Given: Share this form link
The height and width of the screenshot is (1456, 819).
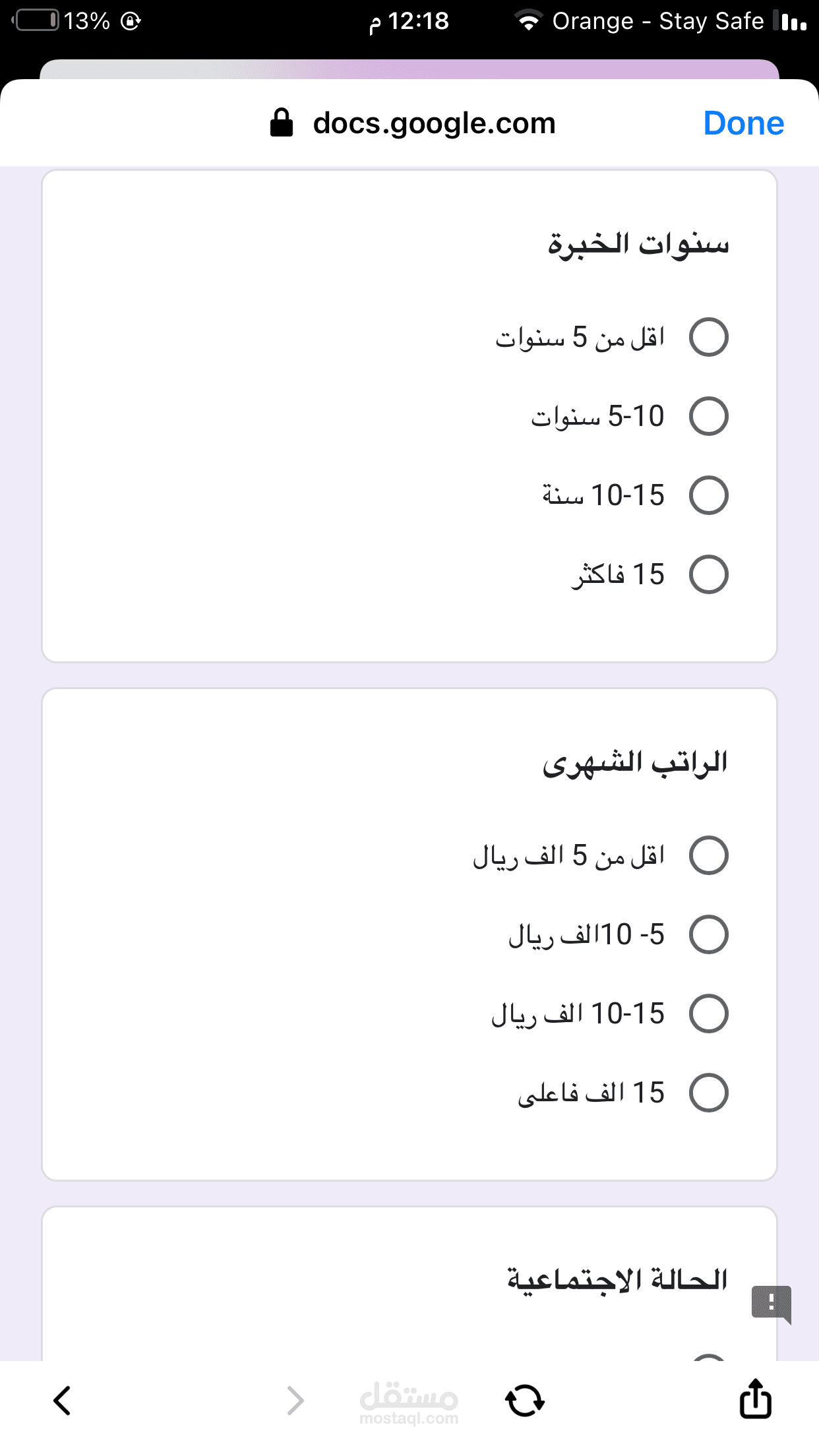Looking at the screenshot, I should click(755, 1399).
